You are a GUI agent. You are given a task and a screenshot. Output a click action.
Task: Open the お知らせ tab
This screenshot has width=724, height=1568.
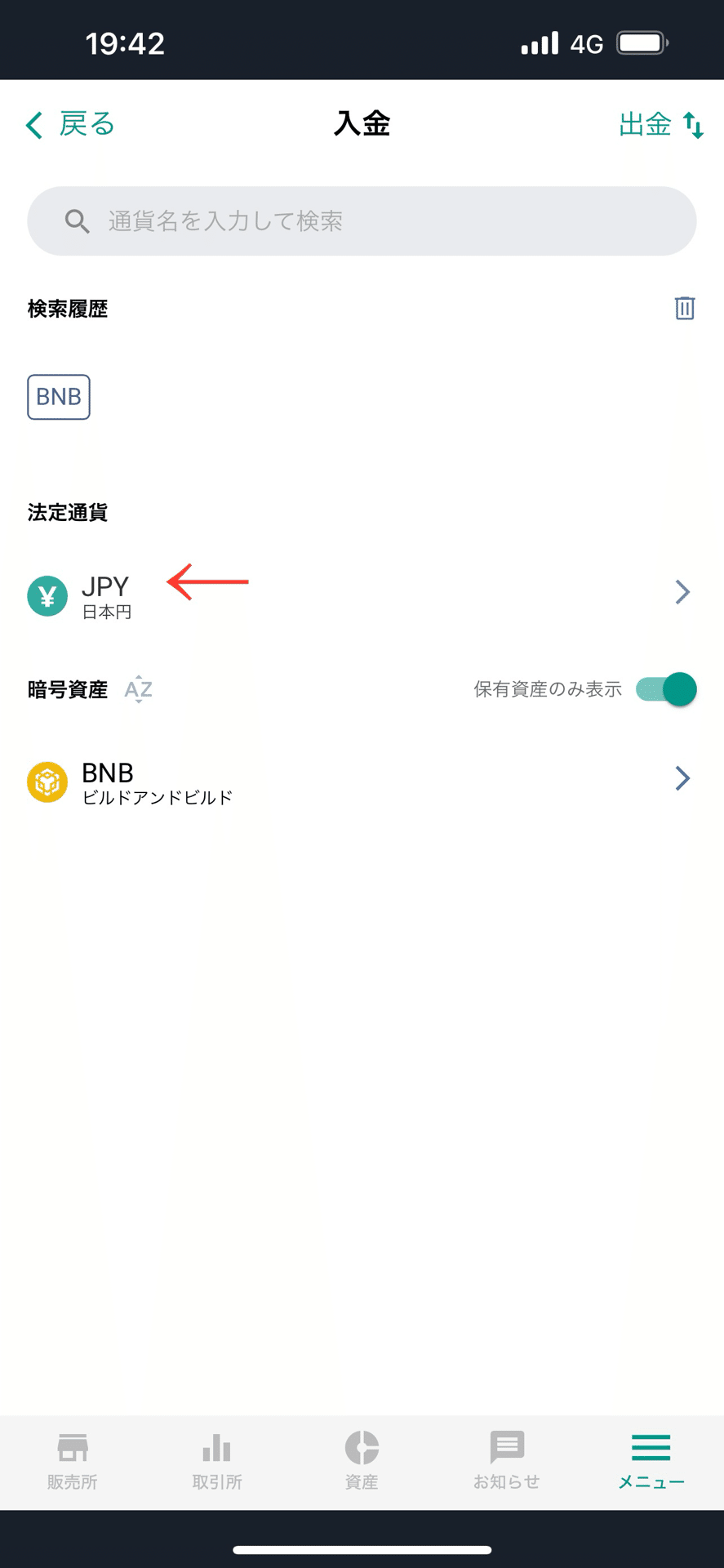pos(506,1461)
